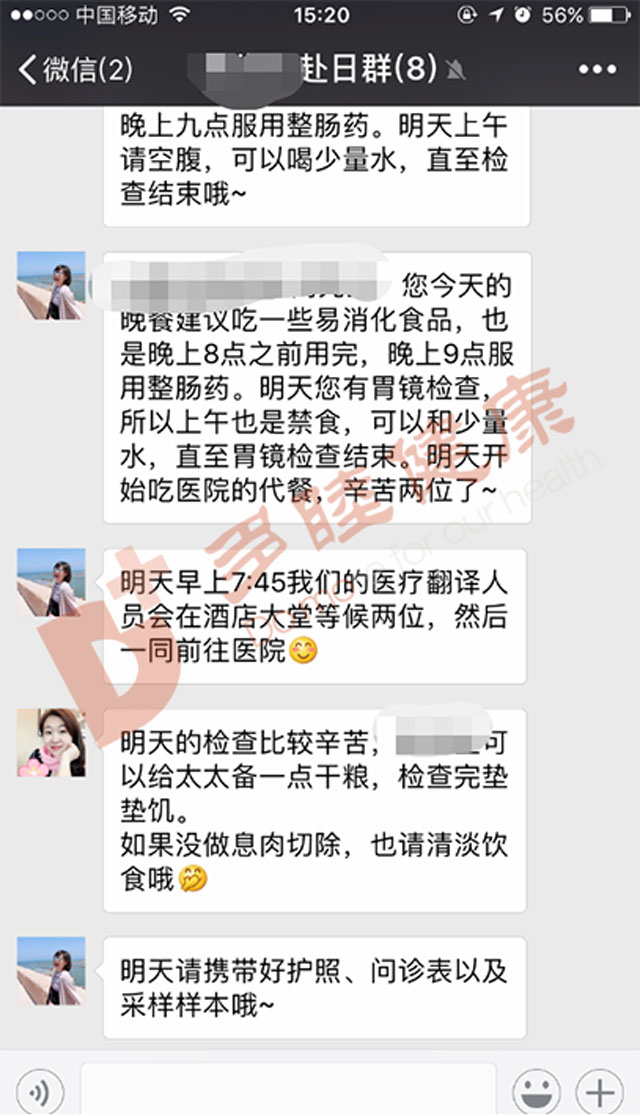Open avatar beside 明天的检查比较辛苦 message
This screenshot has height=1116, width=640.
pos(51,743)
